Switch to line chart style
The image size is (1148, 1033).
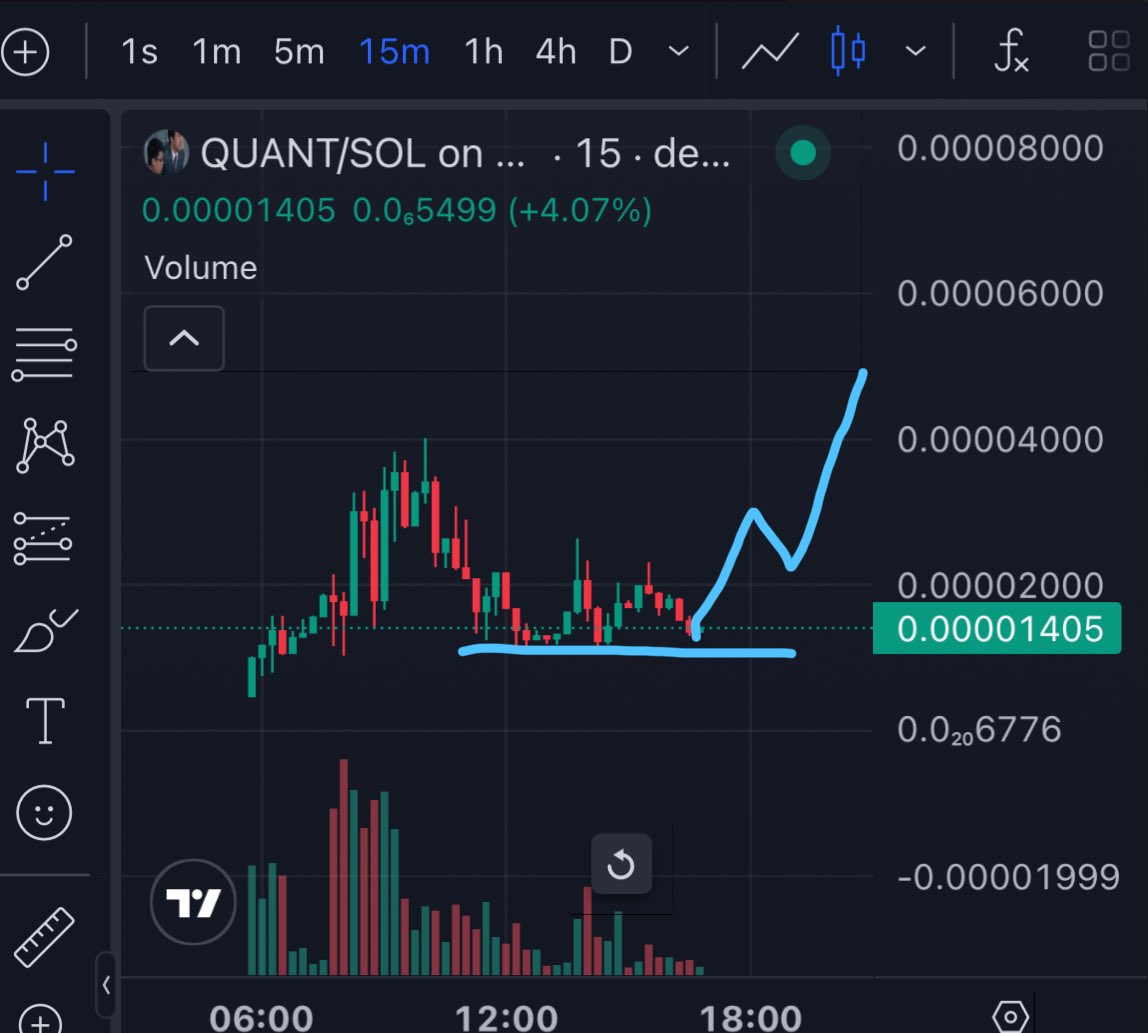[x=770, y=51]
